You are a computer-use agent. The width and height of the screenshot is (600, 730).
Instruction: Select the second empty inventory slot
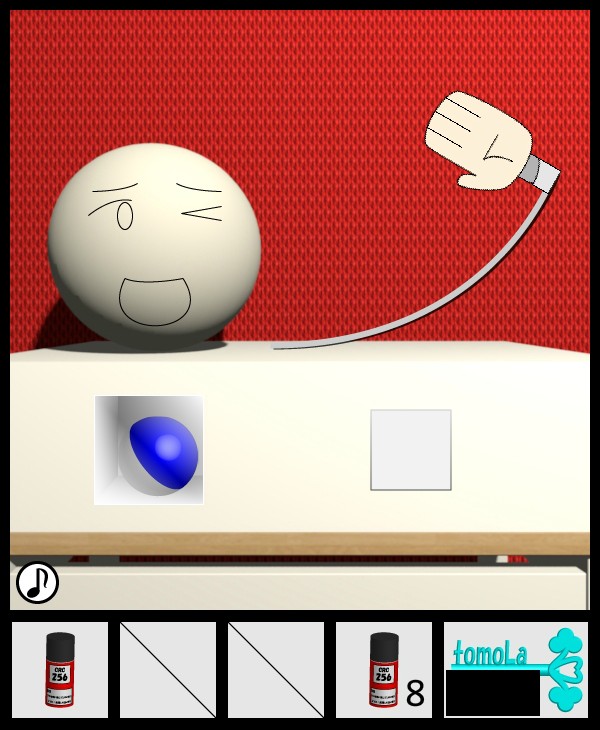click(x=168, y=670)
